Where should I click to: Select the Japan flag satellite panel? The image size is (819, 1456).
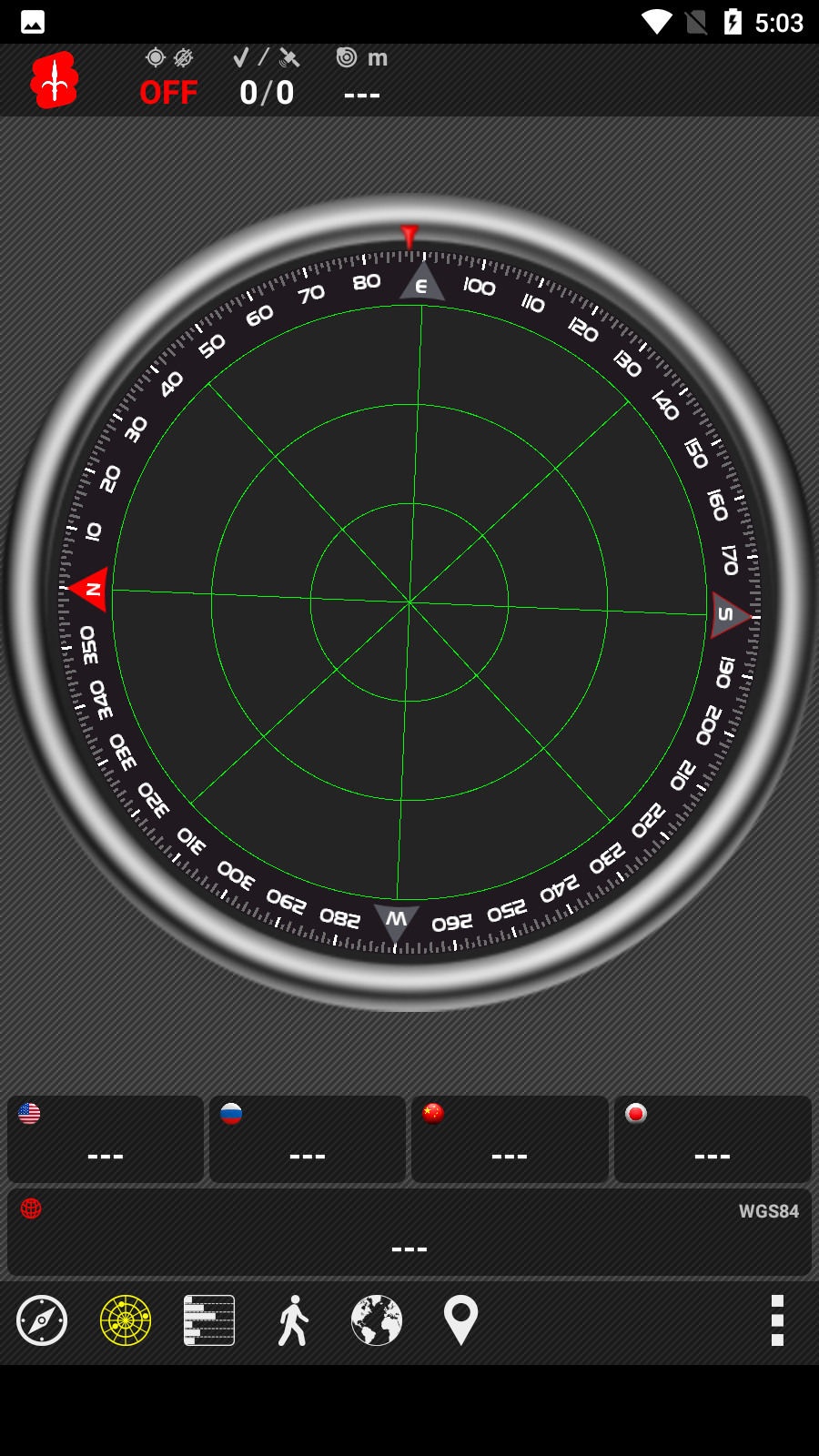pyautogui.click(x=713, y=1139)
